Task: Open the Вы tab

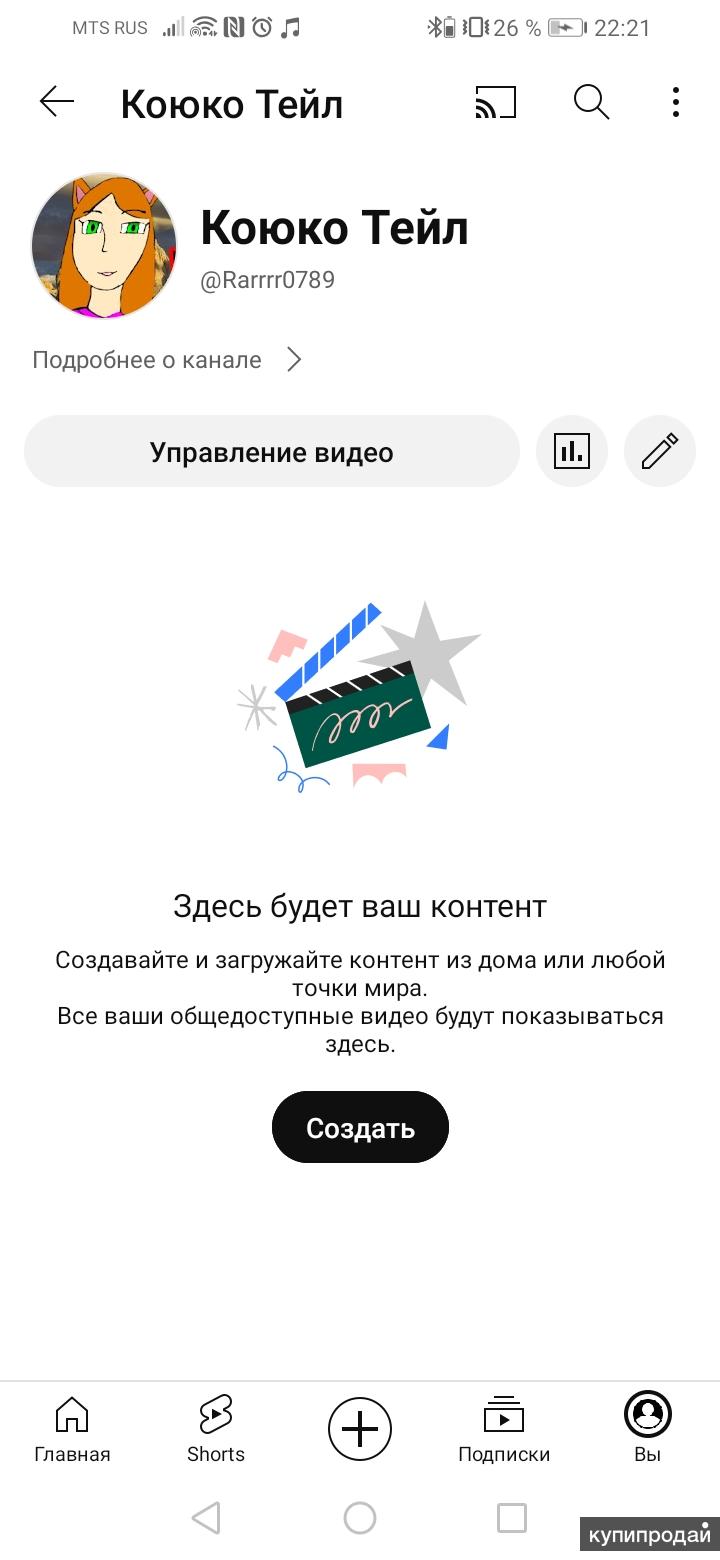Action: 648,1430
